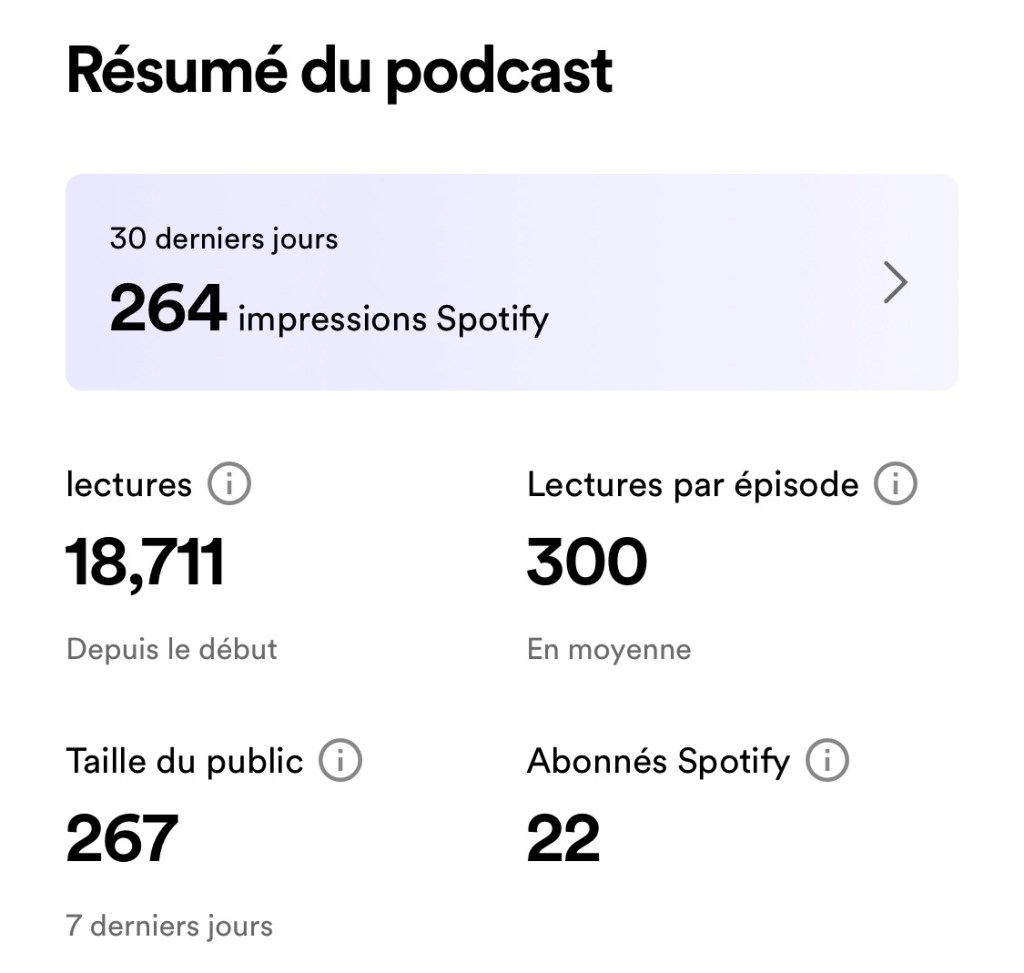Open info for Lectures par épisode
Viewport: 1024px width, 973px height.
tap(895, 485)
